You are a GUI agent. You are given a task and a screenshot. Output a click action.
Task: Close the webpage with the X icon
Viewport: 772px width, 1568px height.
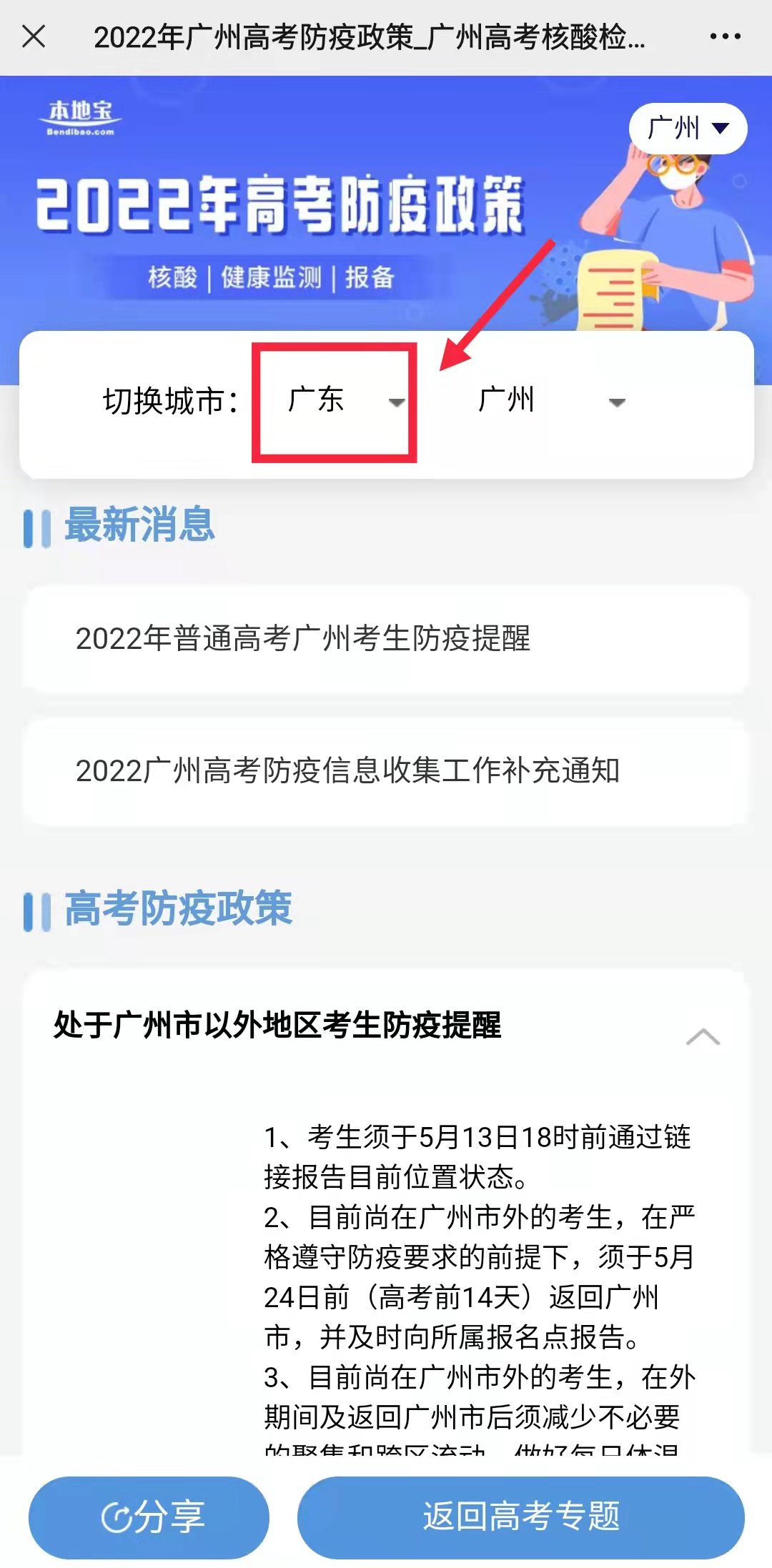(x=34, y=36)
